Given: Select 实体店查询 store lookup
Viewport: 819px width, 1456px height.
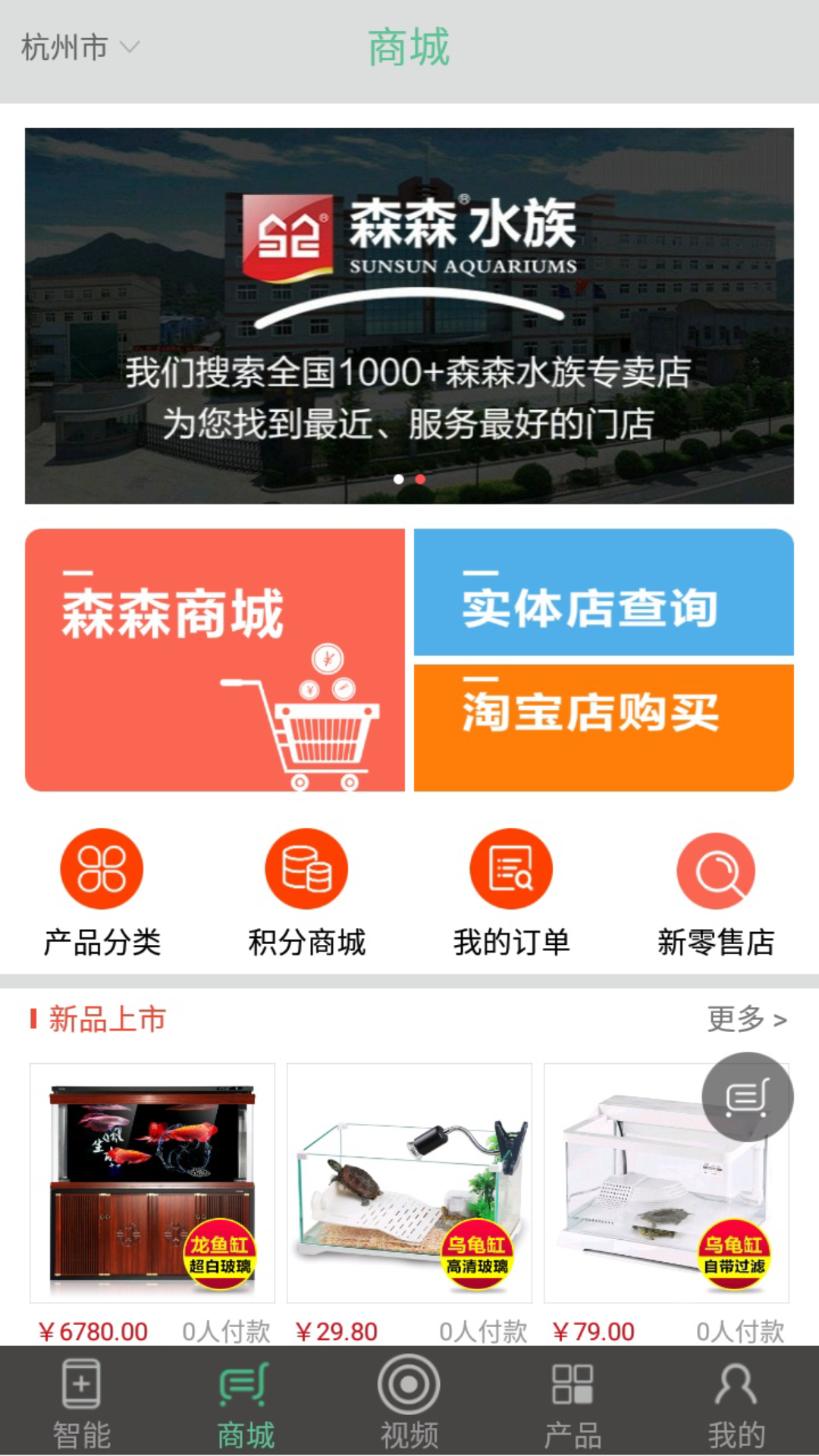Looking at the screenshot, I should pyautogui.click(x=604, y=592).
